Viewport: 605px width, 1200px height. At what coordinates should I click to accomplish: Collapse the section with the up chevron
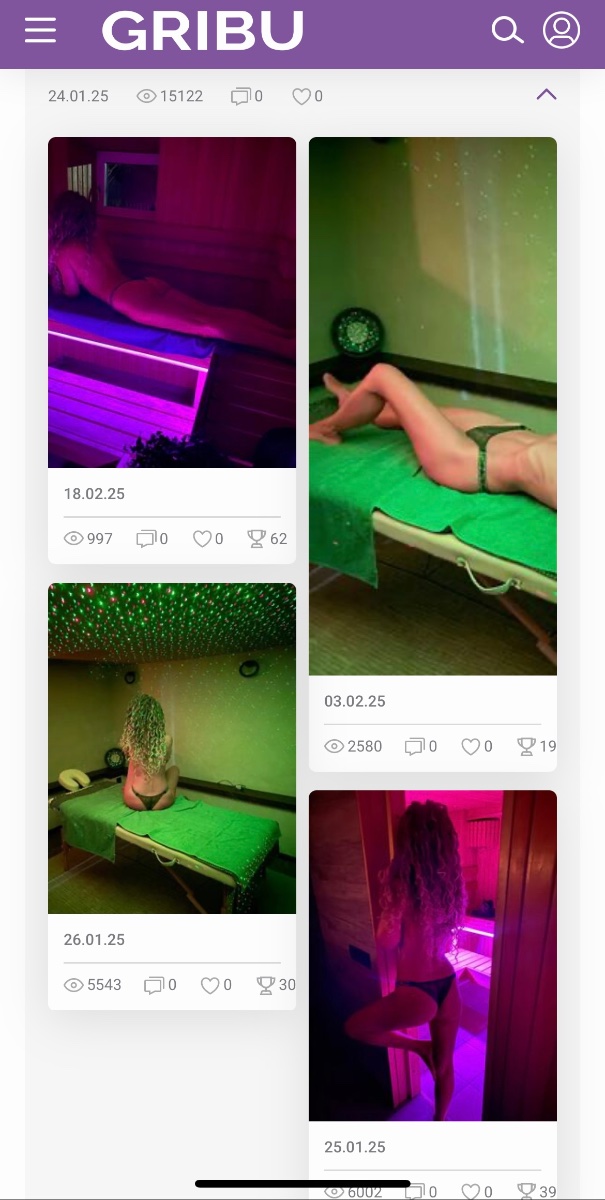coord(546,95)
